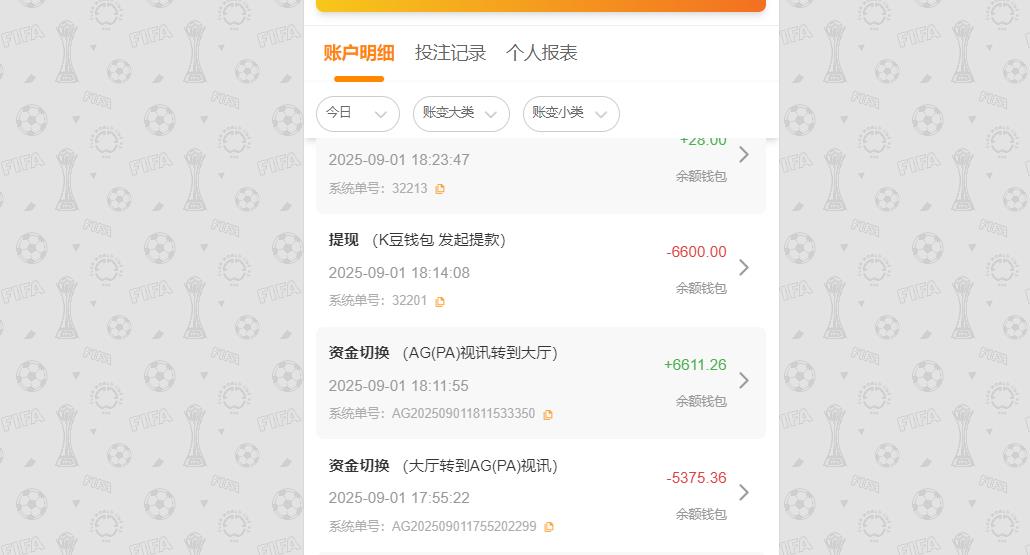Copy order number 32201
Image resolution: width=1030 pixels, height=555 pixels.
click(x=440, y=301)
